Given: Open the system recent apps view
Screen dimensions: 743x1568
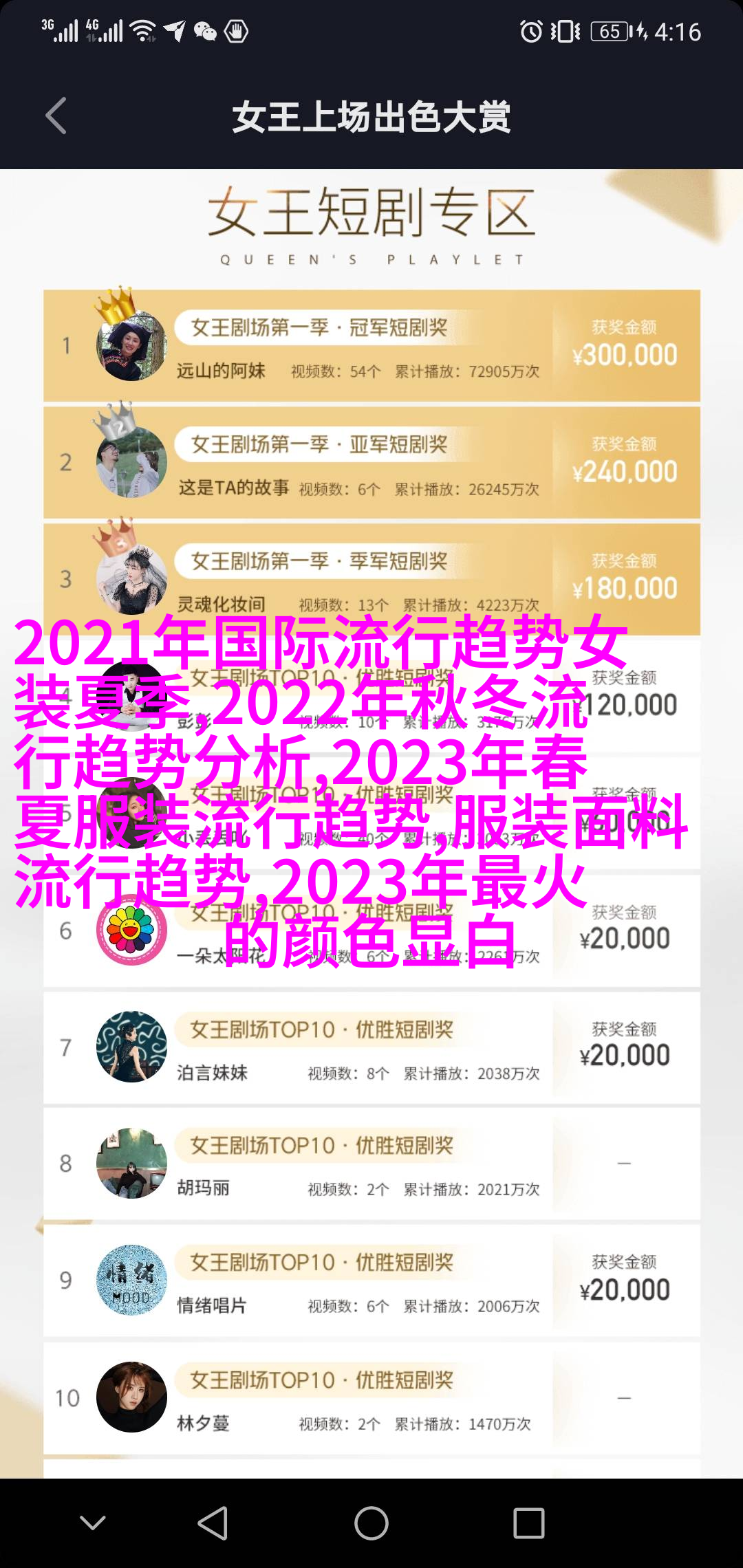Looking at the screenshot, I should [528, 1523].
